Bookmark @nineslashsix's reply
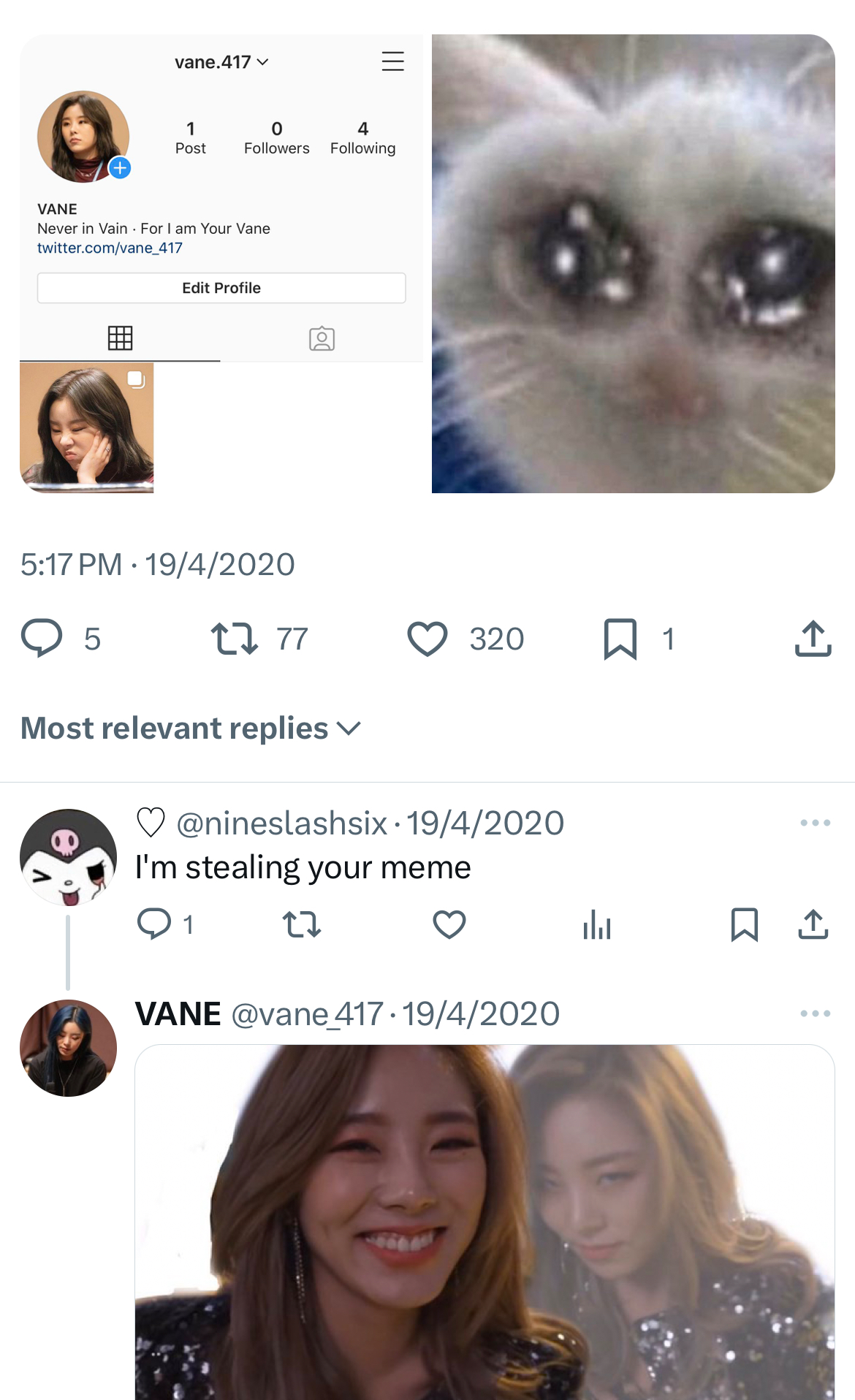 tap(744, 924)
